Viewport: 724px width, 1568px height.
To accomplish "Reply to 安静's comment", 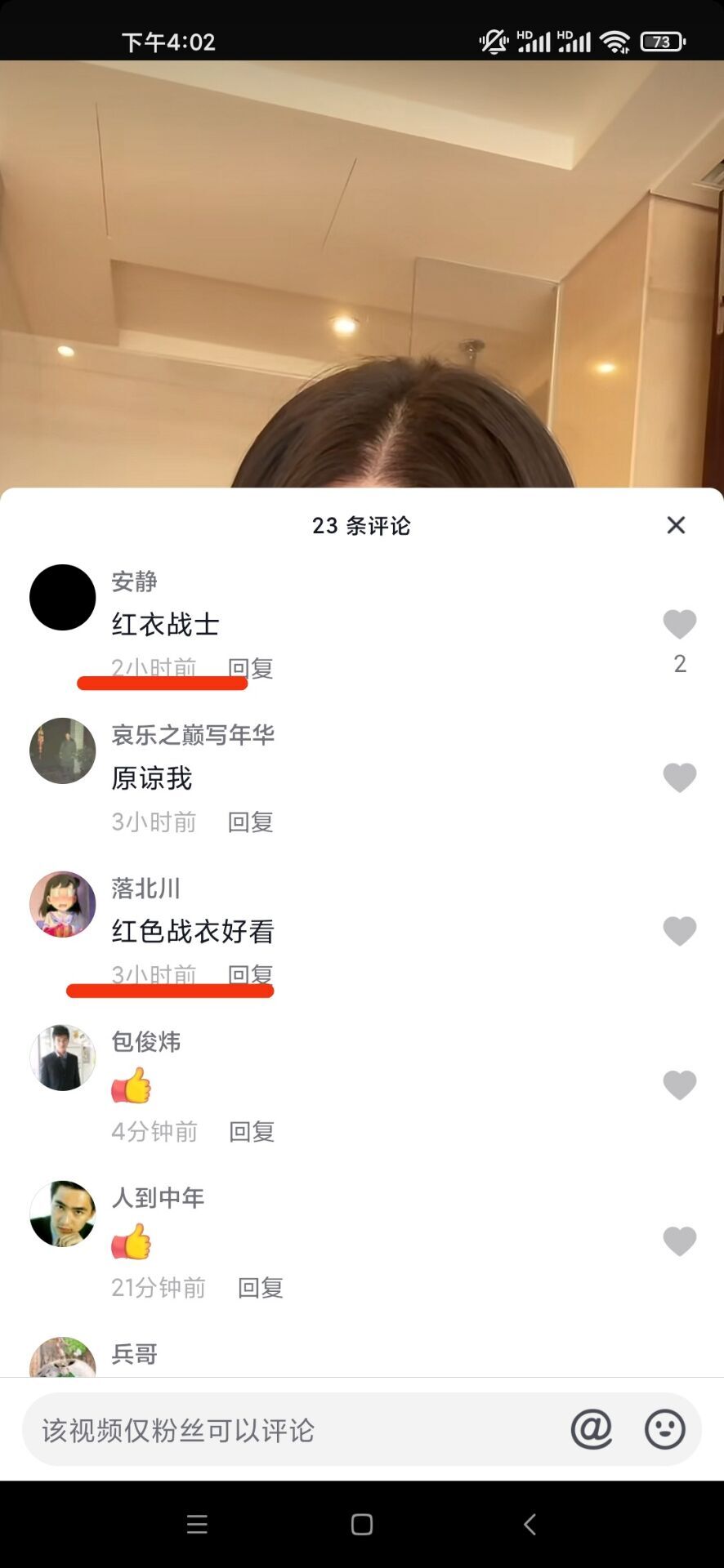I will [251, 668].
